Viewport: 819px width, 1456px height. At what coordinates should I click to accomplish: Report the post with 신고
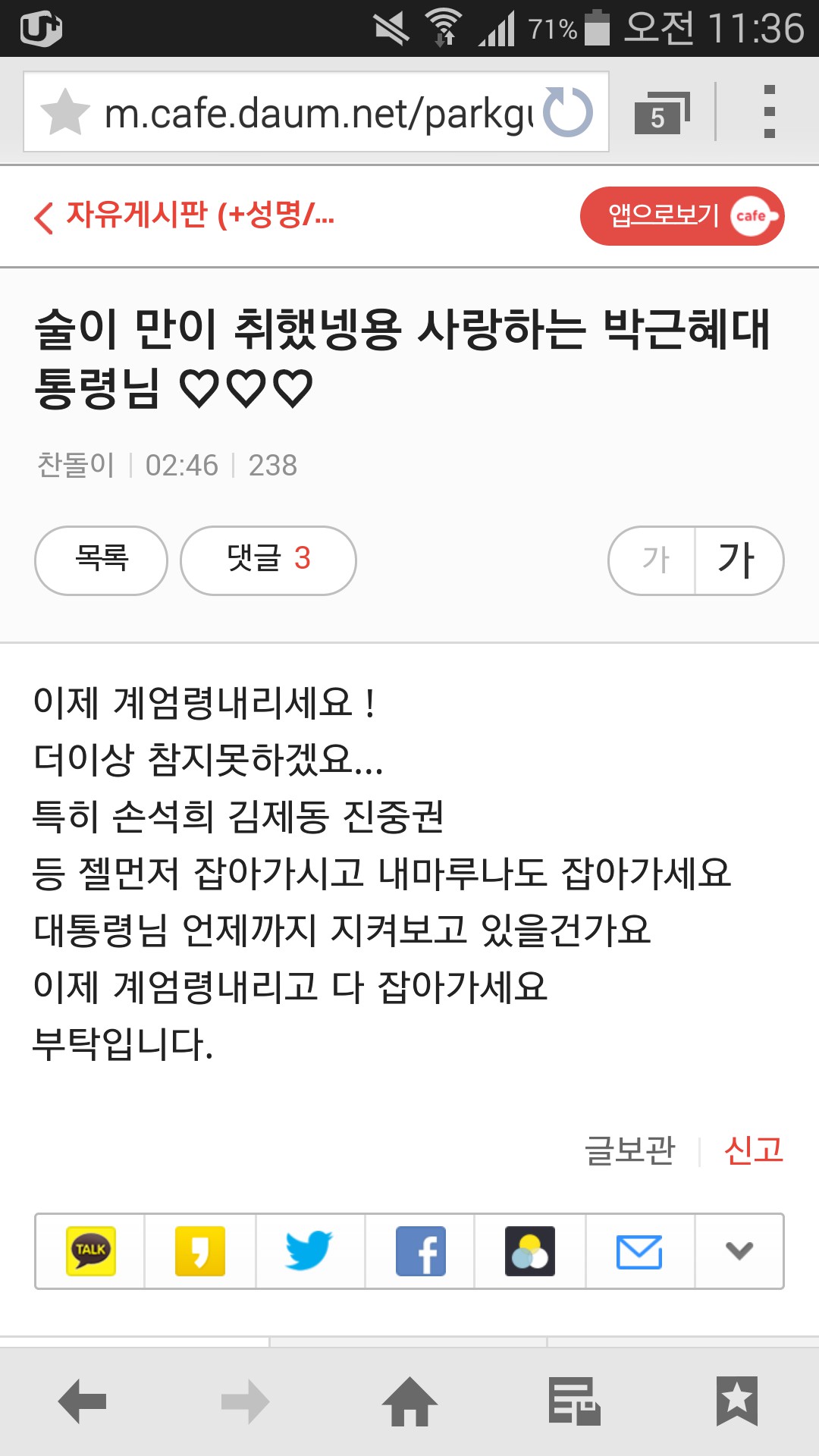pyautogui.click(x=753, y=1150)
